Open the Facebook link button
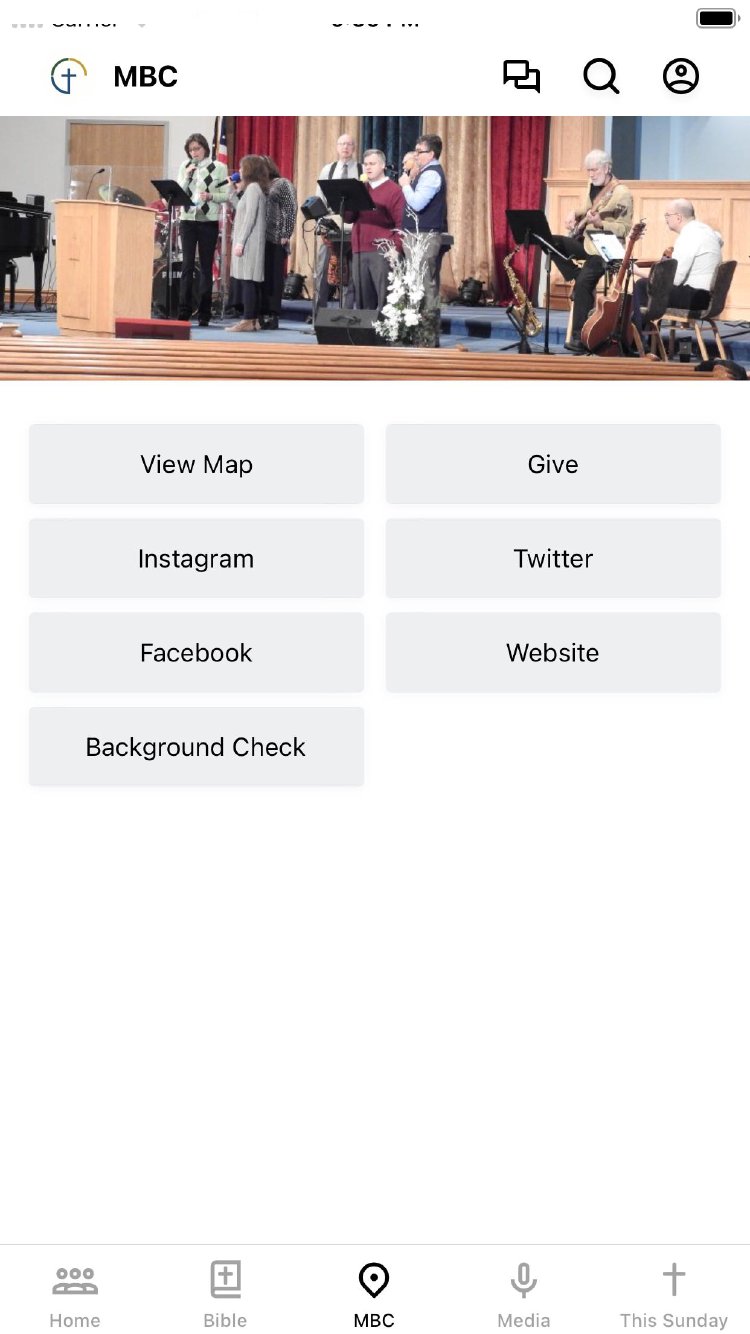 [x=196, y=653]
